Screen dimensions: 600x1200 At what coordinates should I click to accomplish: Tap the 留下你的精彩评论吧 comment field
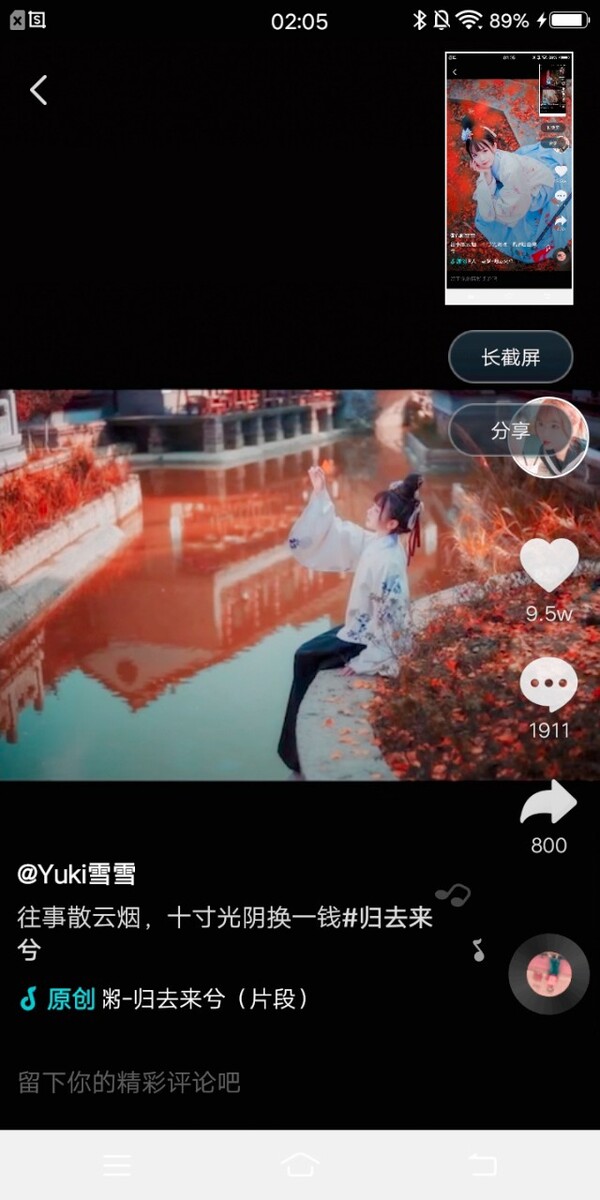point(130,1082)
